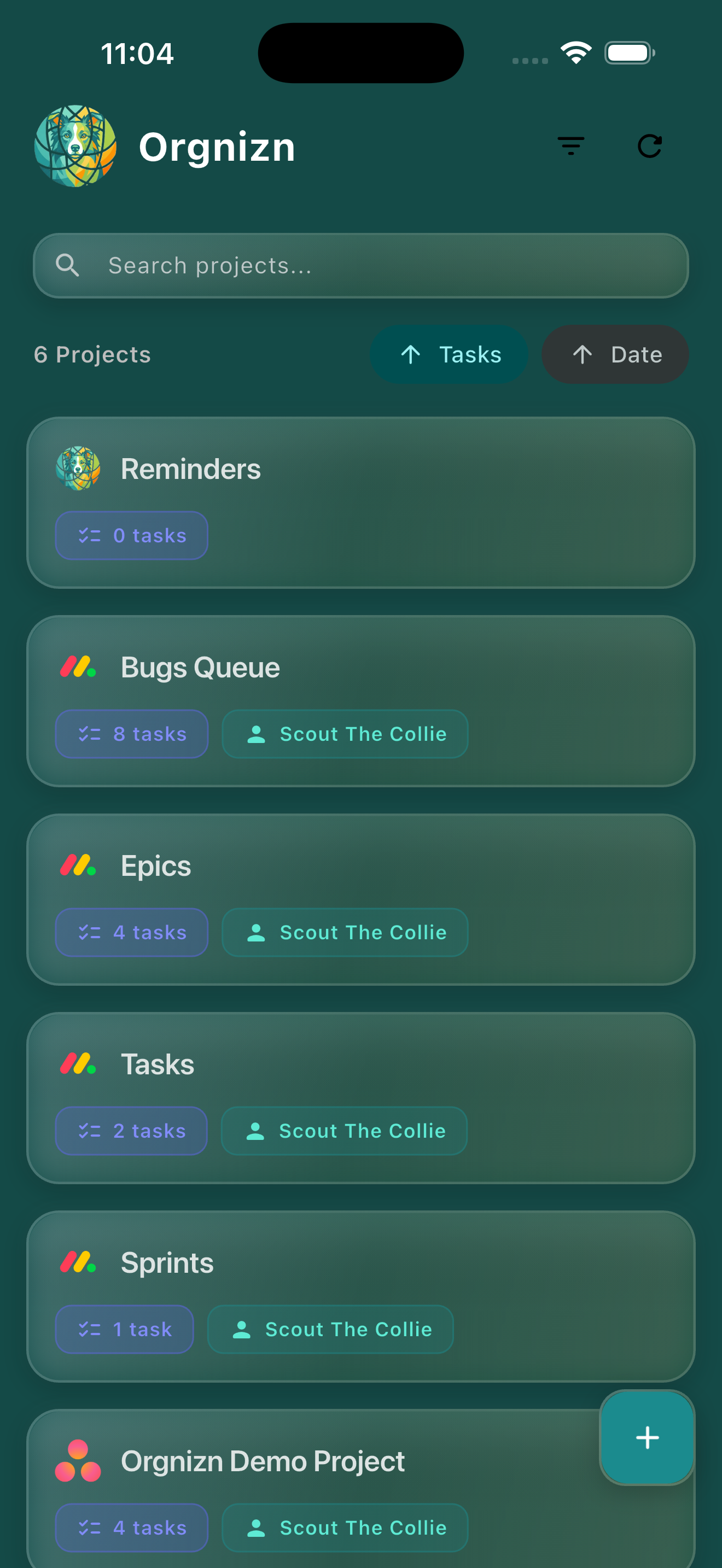Viewport: 722px width, 1568px height.
Task: Open the filter options icon
Action: (x=571, y=146)
